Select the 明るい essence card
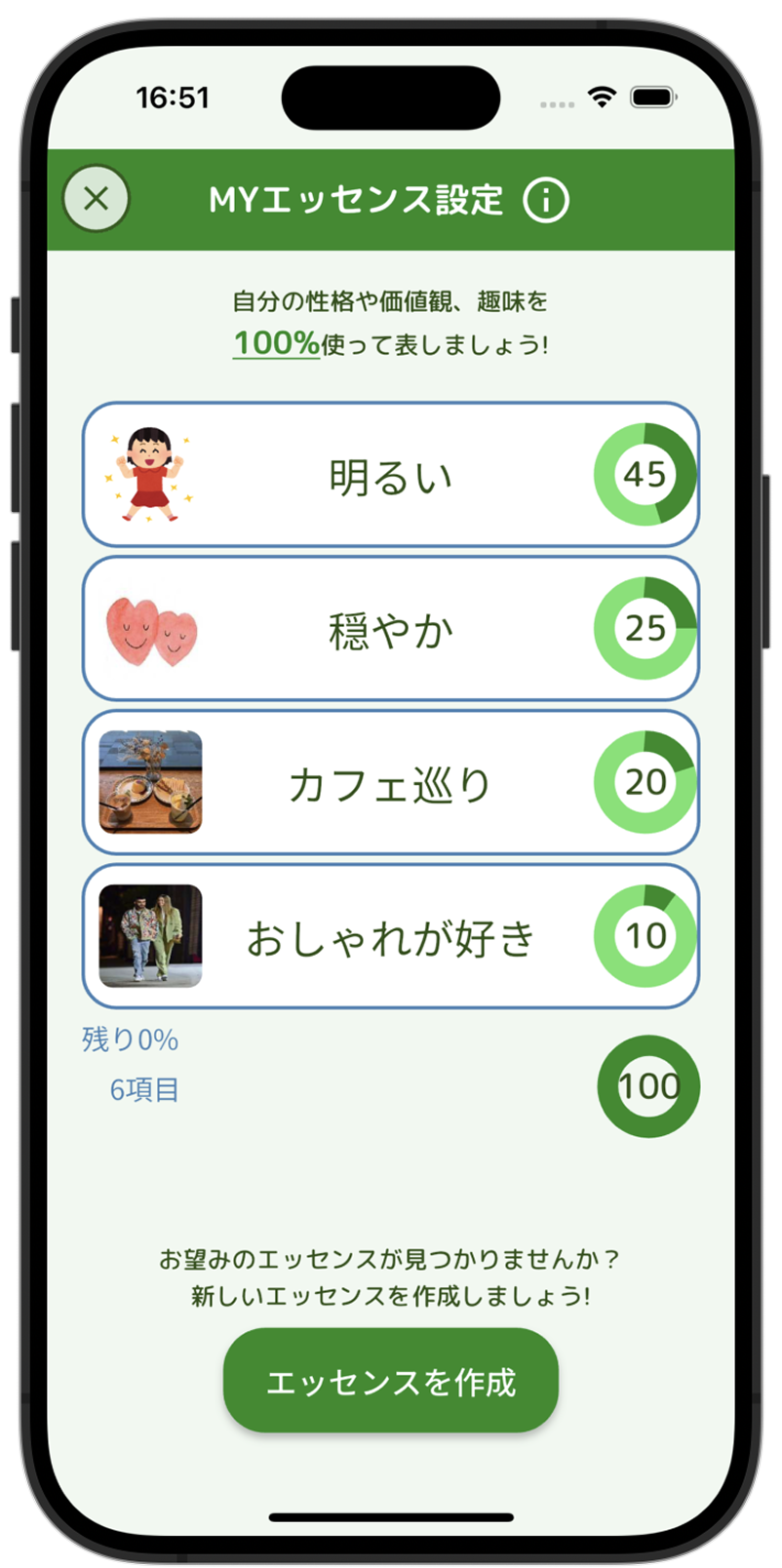 (x=390, y=475)
